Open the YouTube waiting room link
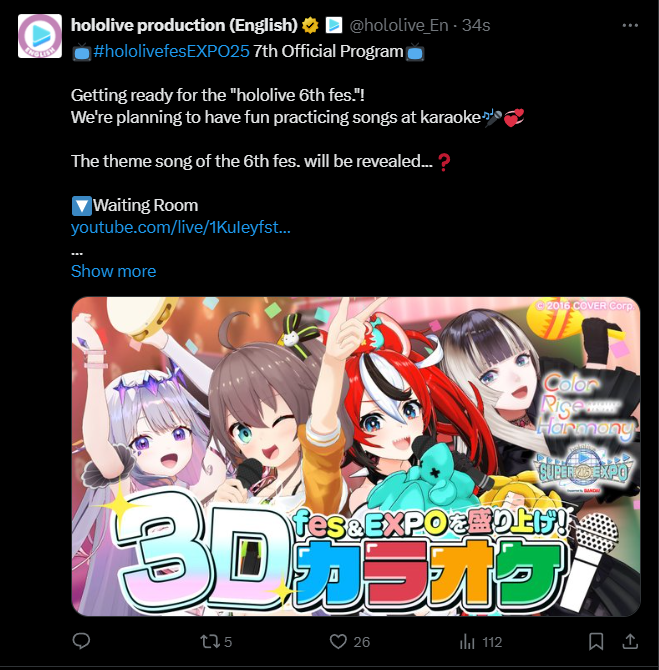 181,228
